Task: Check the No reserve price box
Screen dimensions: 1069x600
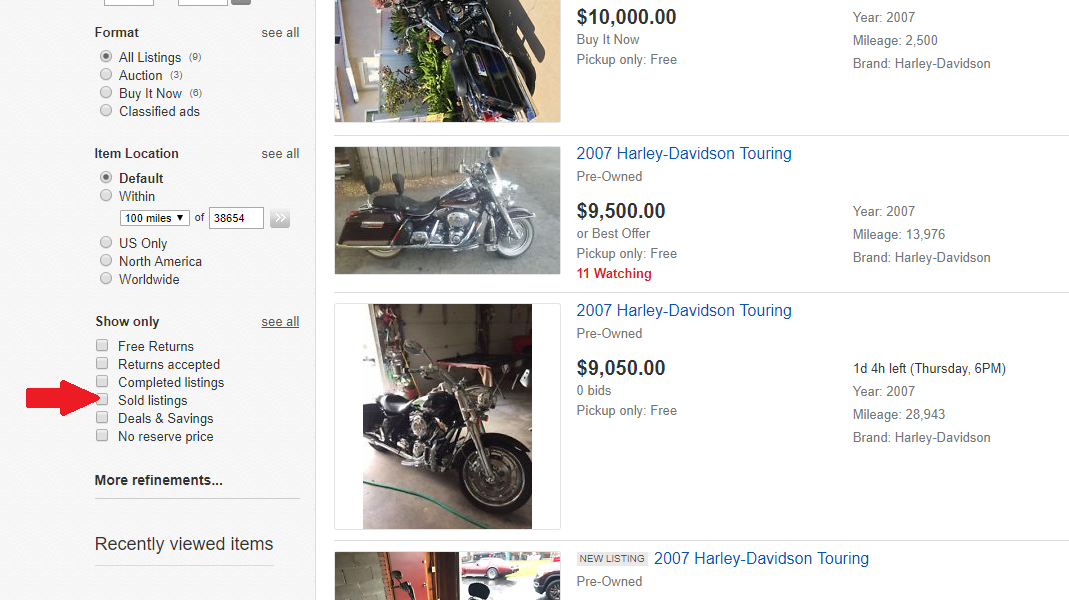Action: (x=102, y=436)
